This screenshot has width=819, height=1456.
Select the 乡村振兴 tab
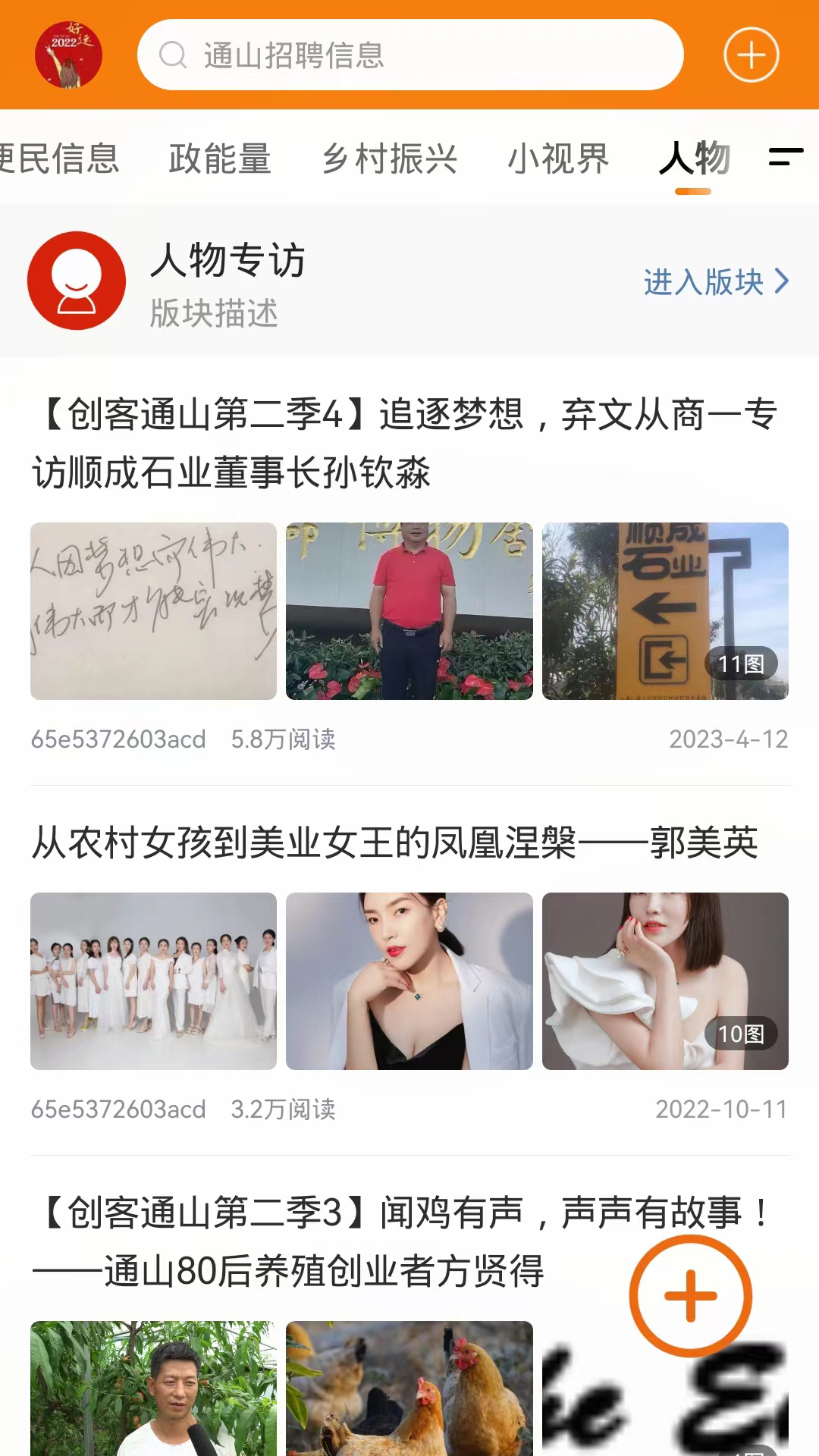click(x=390, y=158)
